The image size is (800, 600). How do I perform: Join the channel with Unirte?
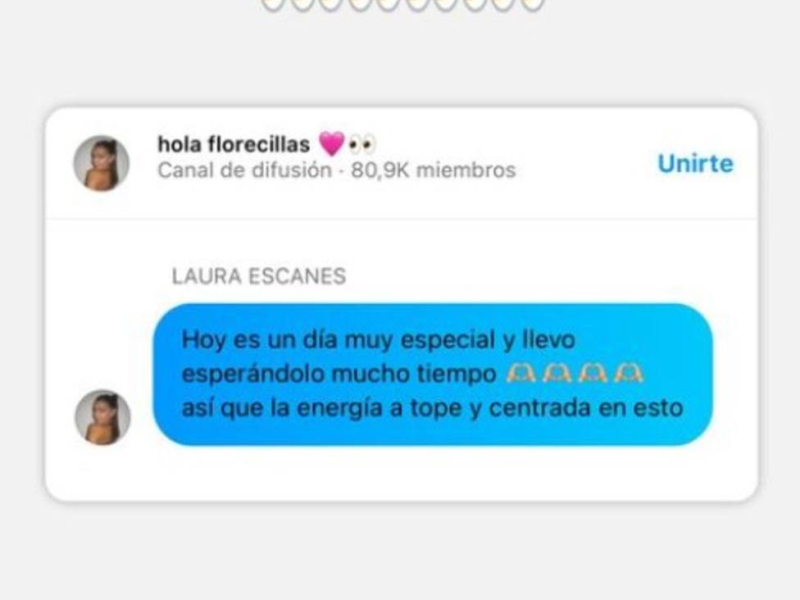(695, 164)
